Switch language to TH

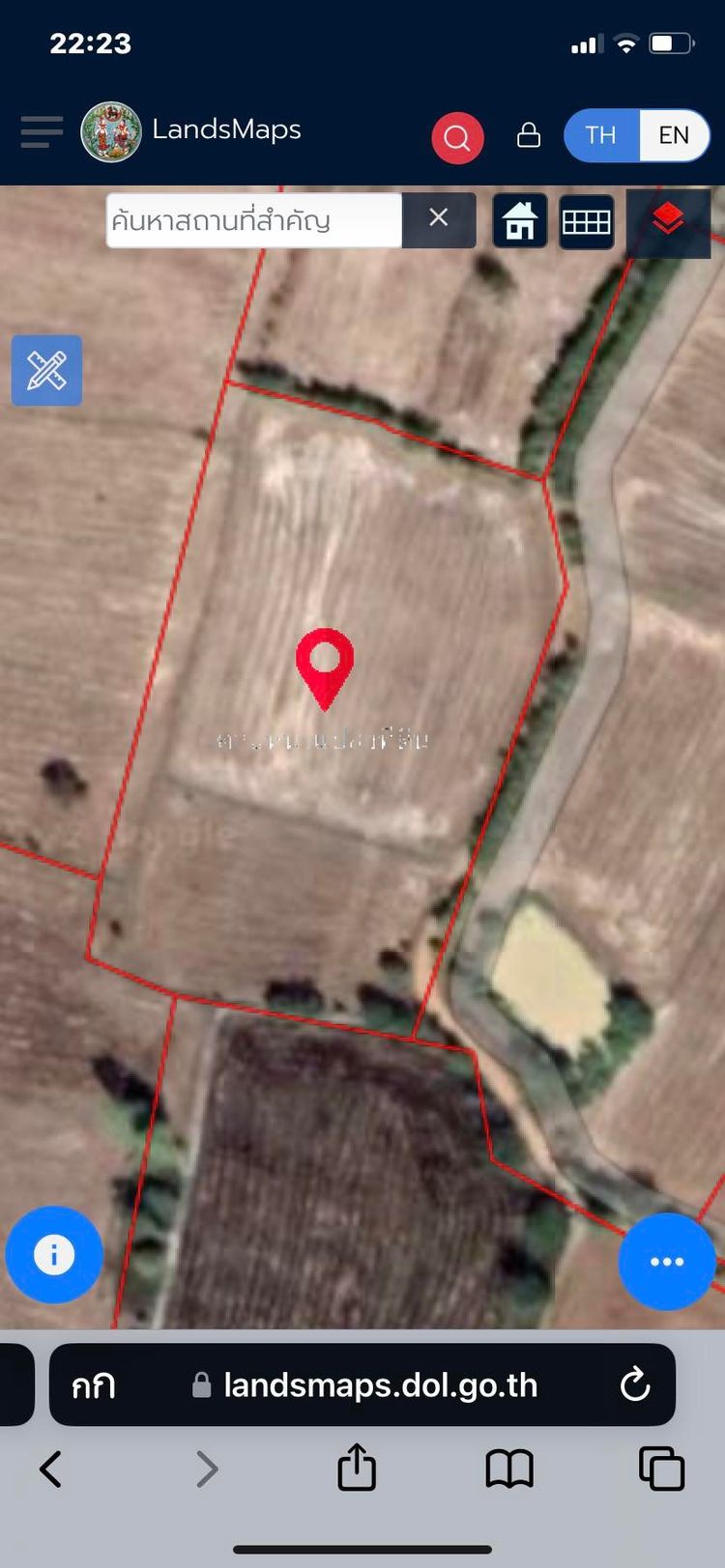(600, 135)
